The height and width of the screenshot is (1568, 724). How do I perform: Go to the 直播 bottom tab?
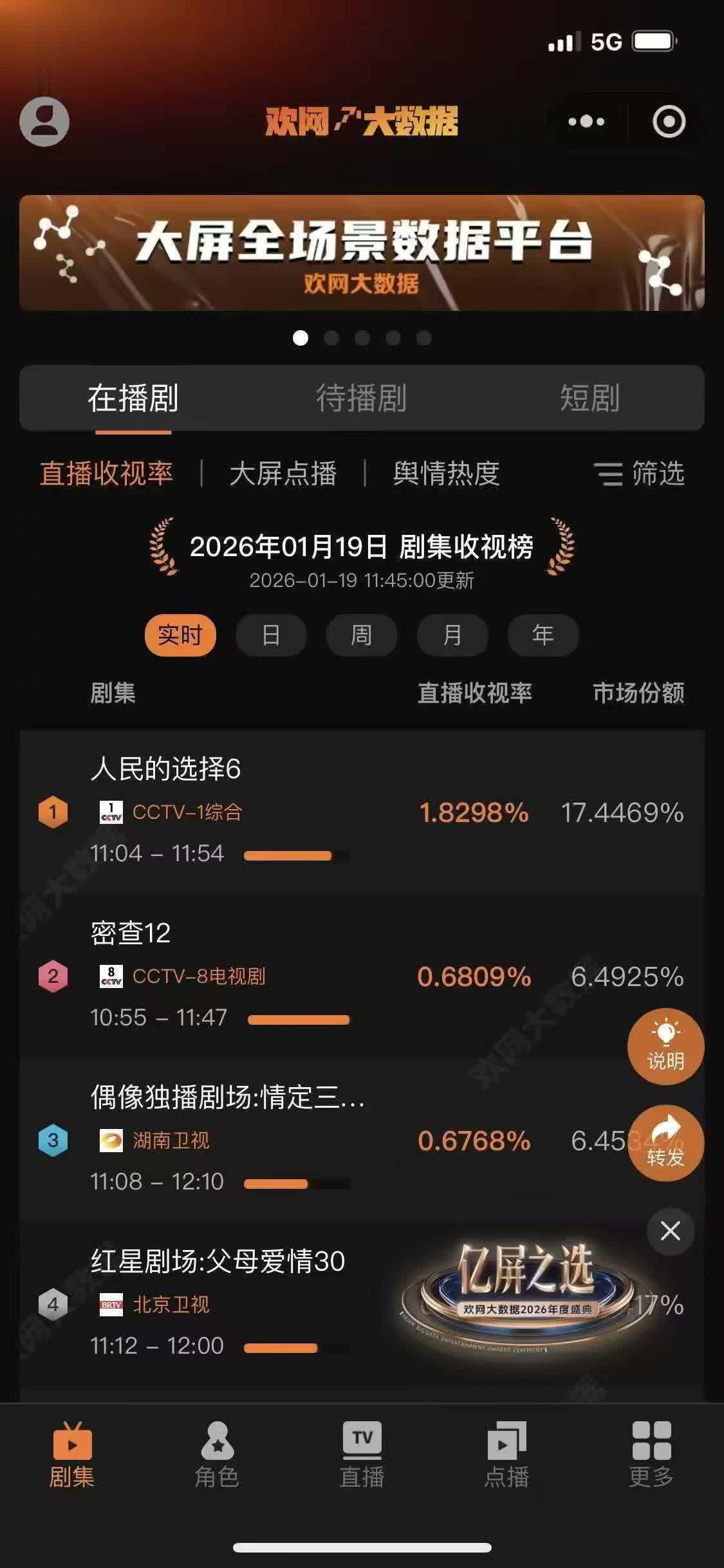coord(362,1456)
